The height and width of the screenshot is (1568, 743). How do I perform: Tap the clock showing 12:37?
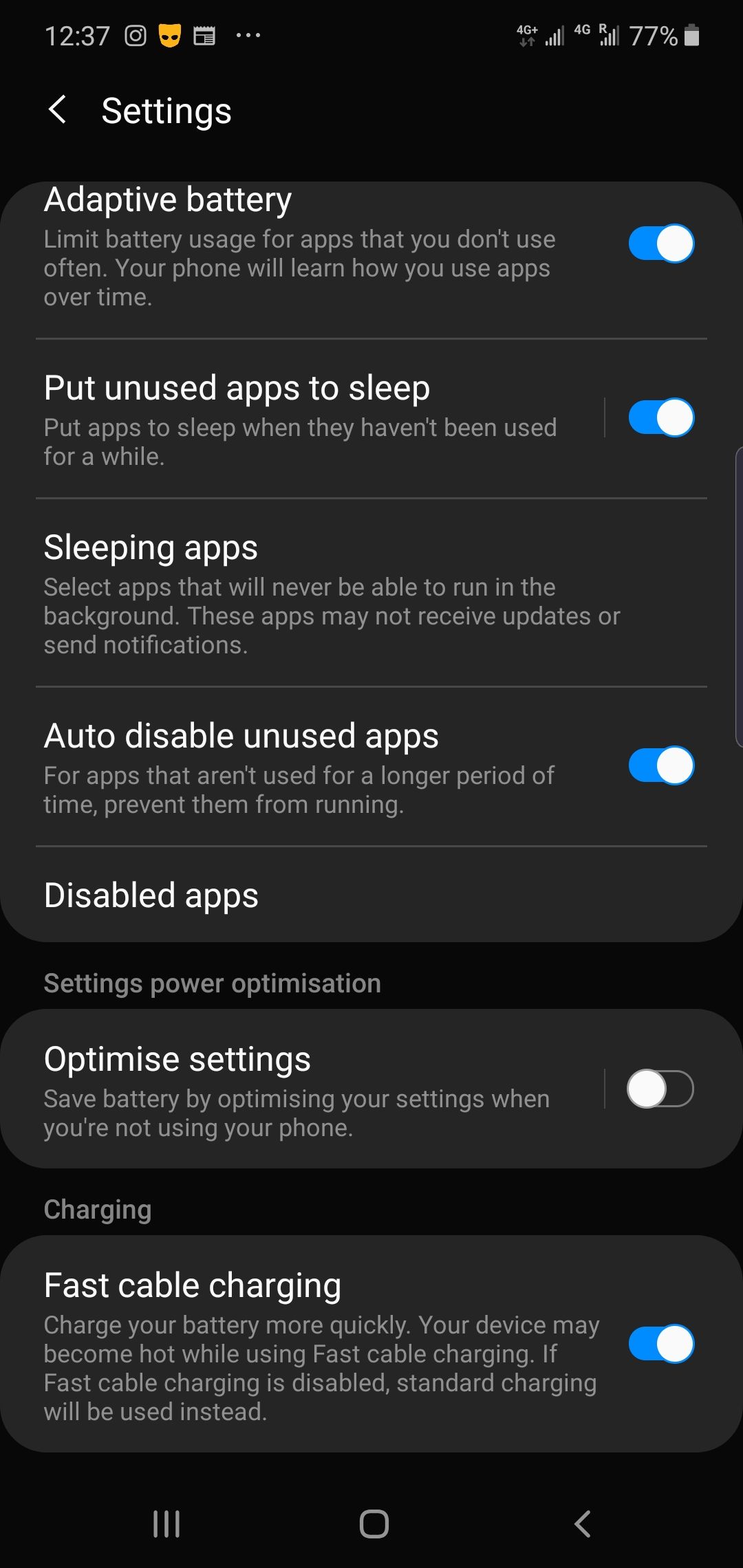tap(78, 34)
